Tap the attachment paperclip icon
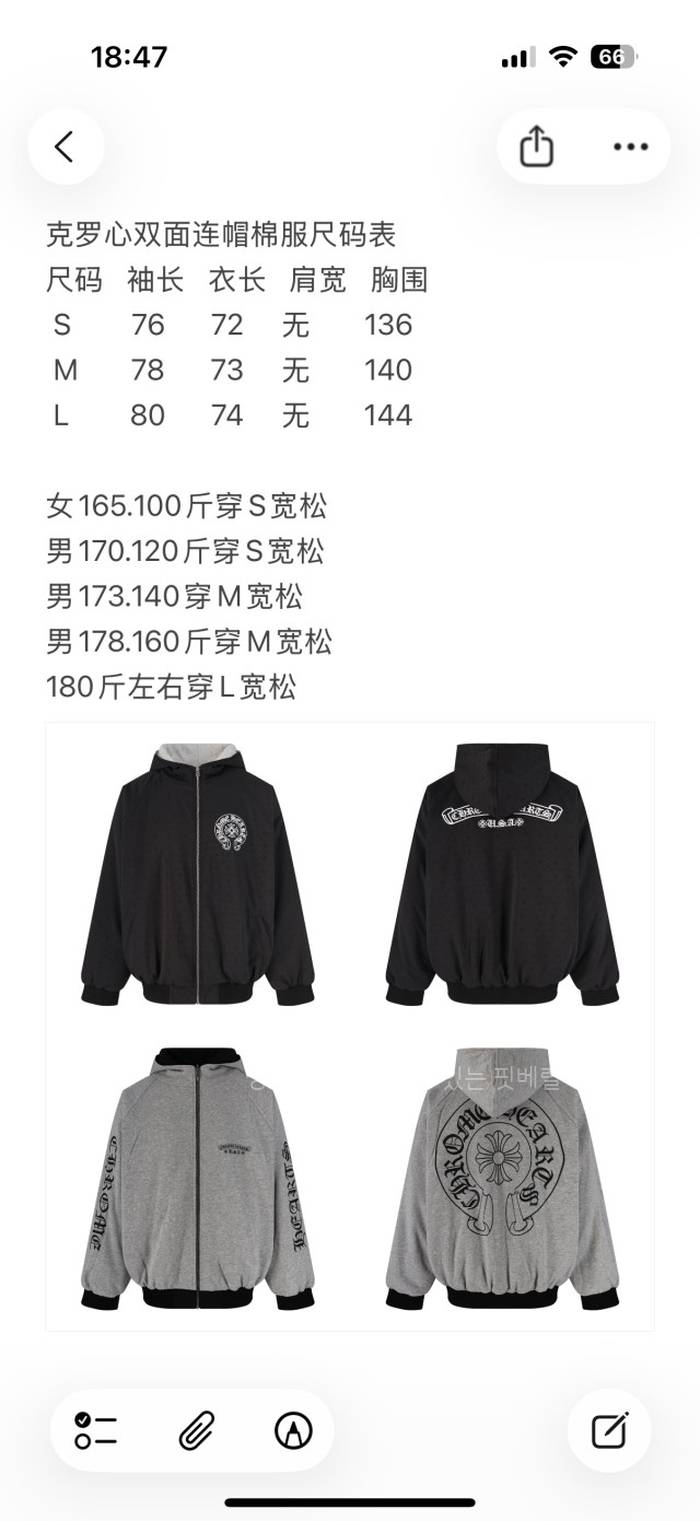 [195, 1431]
